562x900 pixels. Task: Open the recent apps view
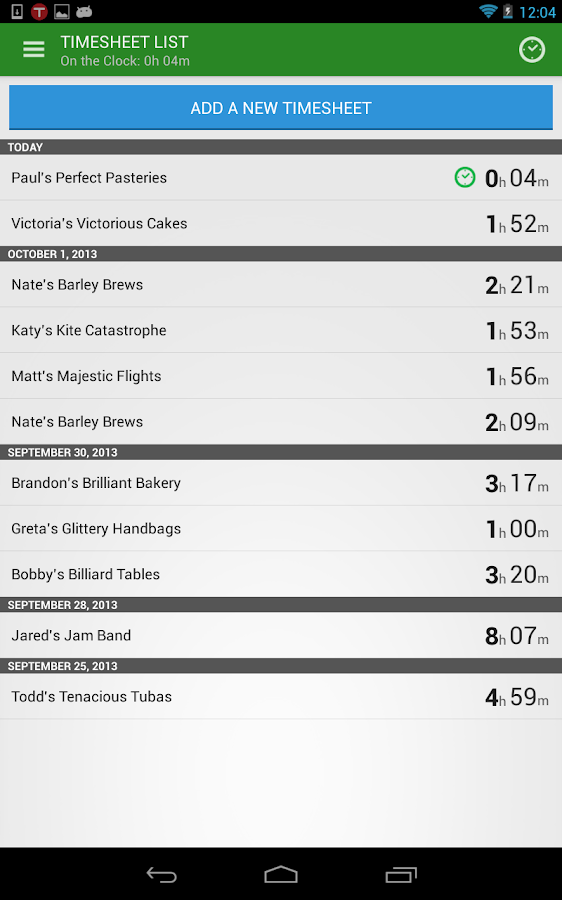tap(401, 875)
